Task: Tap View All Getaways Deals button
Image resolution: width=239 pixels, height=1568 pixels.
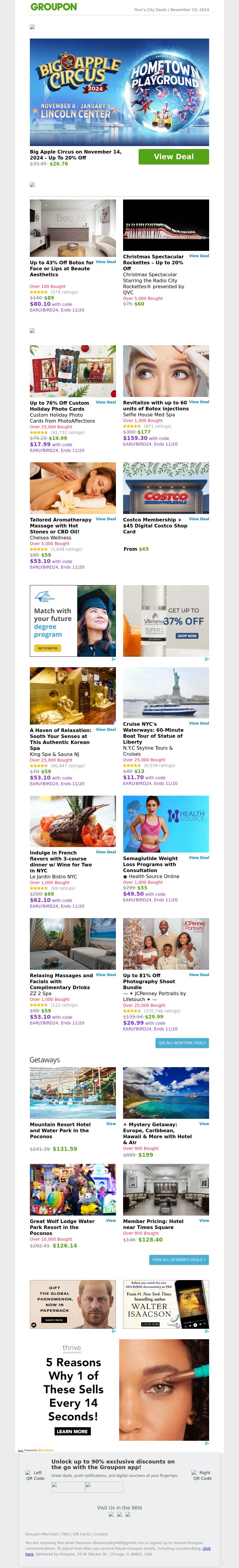Action: pyautogui.click(x=179, y=1259)
